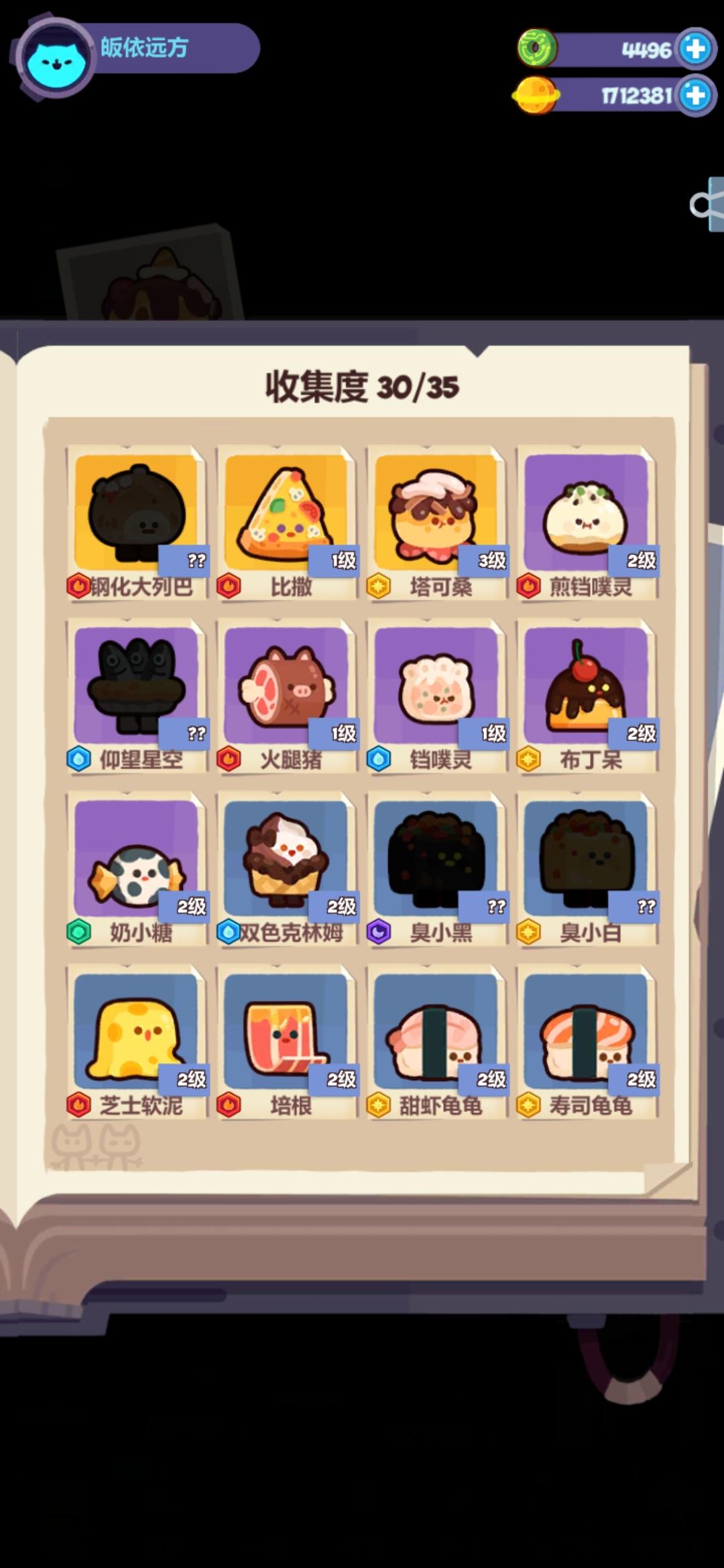The width and height of the screenshot is (724, 1568).
Task: Click the fire element badge next to 培根
Action: (x=230, y=1104)
